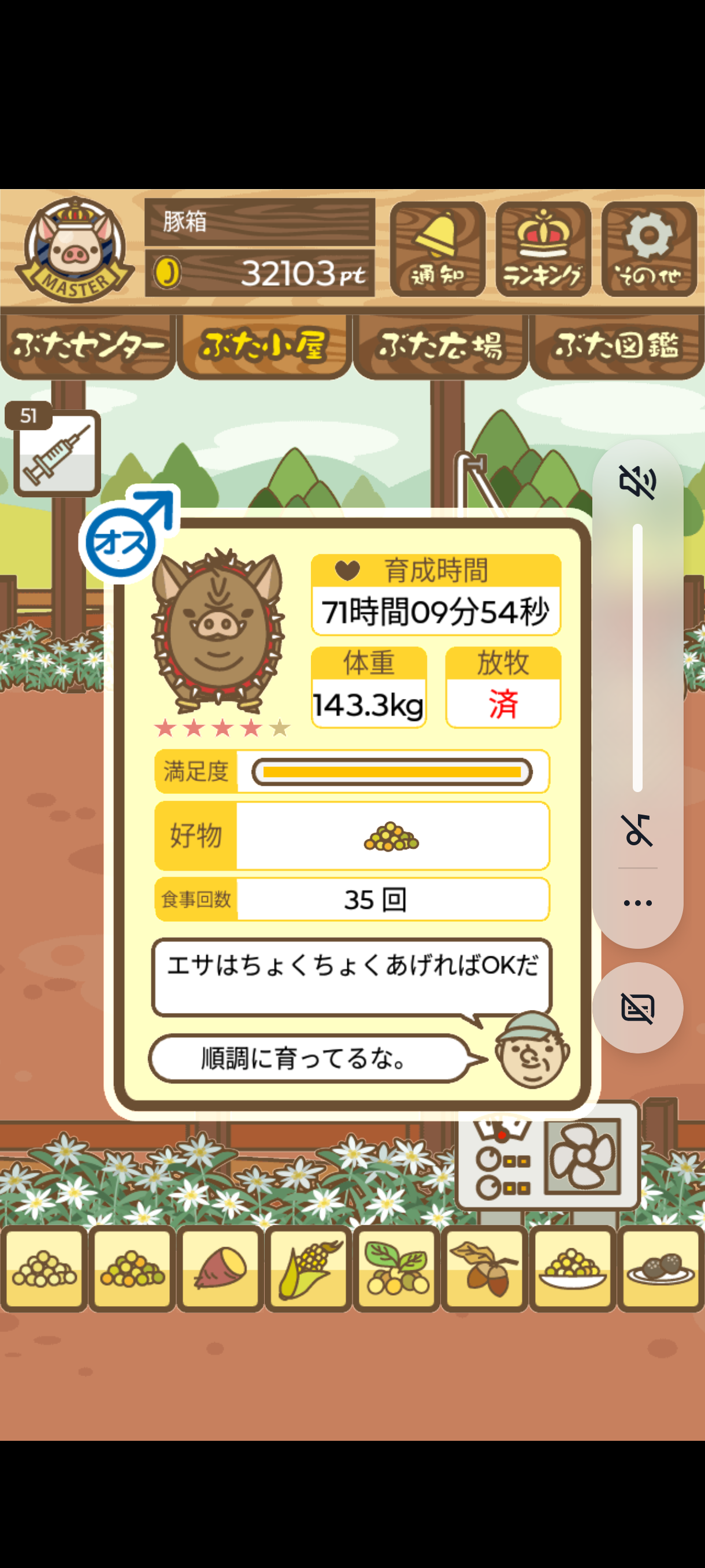Open more volume options via three dots
Screen dimensions: 705x1568
tap(637, 903)
